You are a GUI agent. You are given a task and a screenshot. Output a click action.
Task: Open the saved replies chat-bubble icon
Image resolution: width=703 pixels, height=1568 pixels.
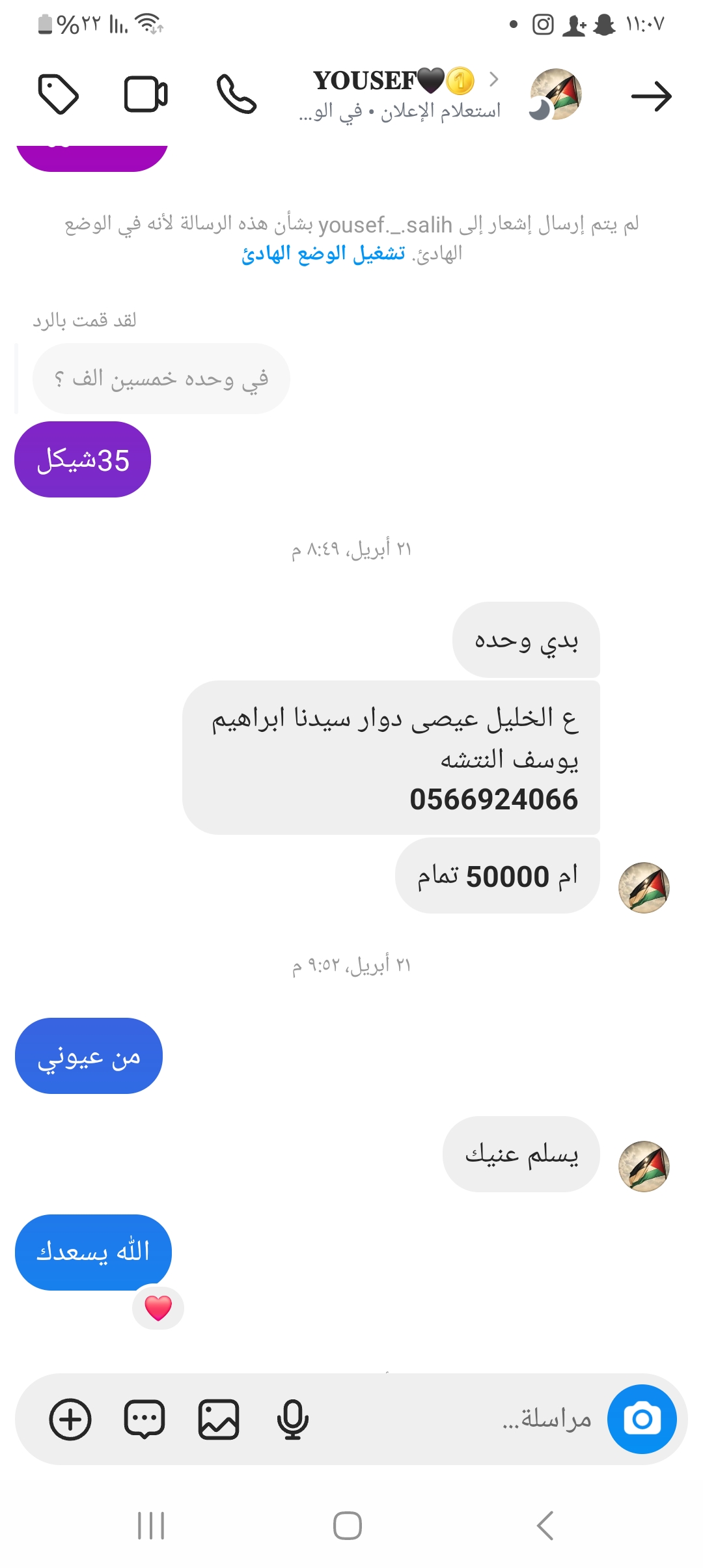coord(145,1419)
